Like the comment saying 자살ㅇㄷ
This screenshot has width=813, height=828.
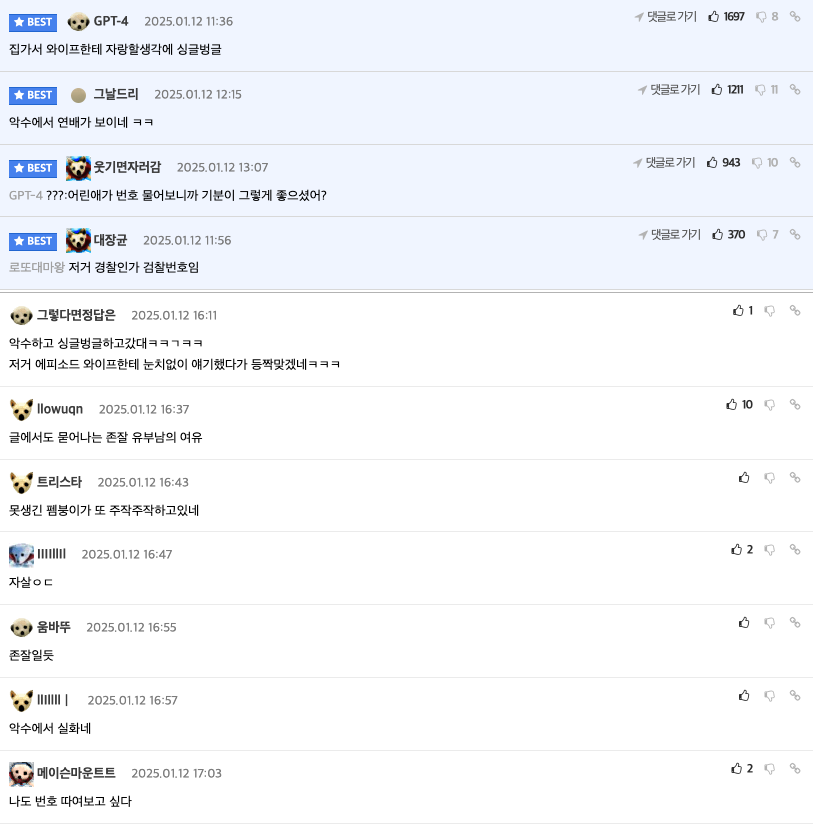(x=737, y=550)
